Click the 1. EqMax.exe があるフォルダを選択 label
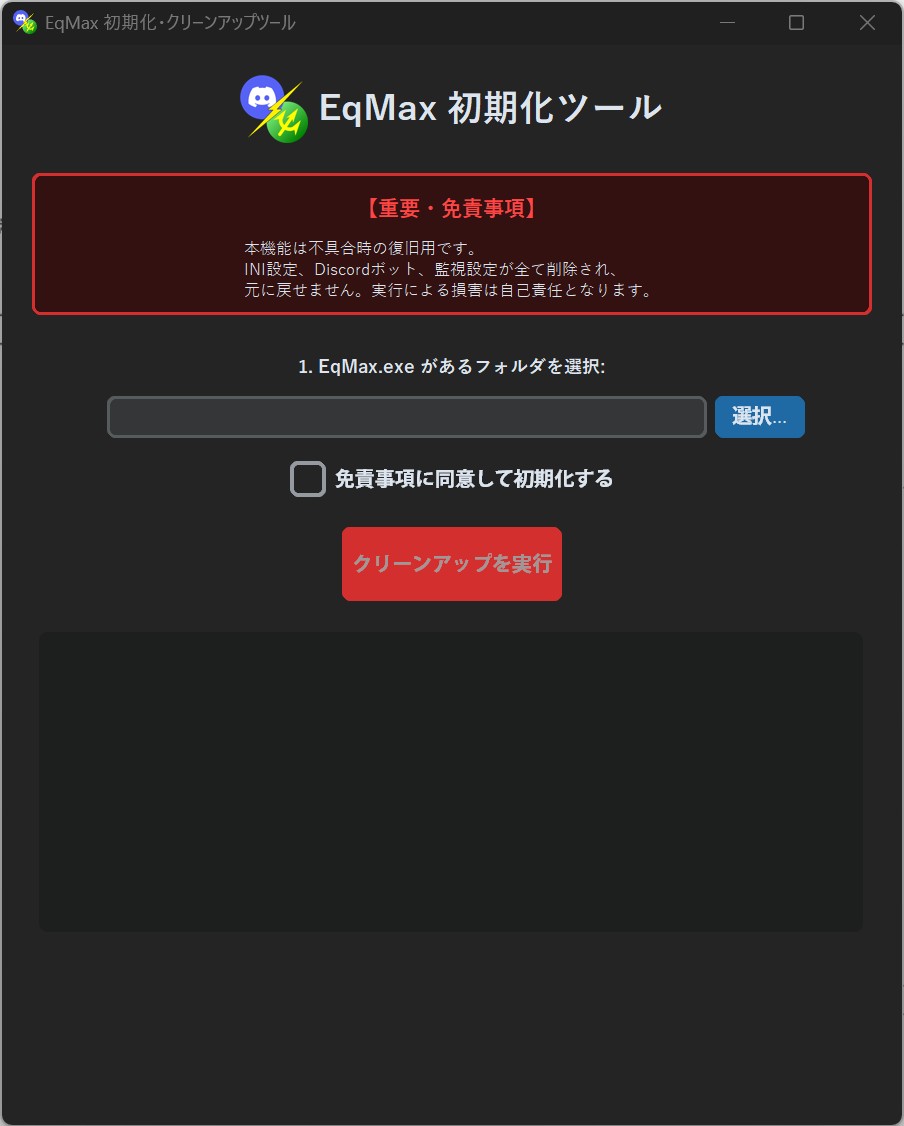 coord(451,366)
